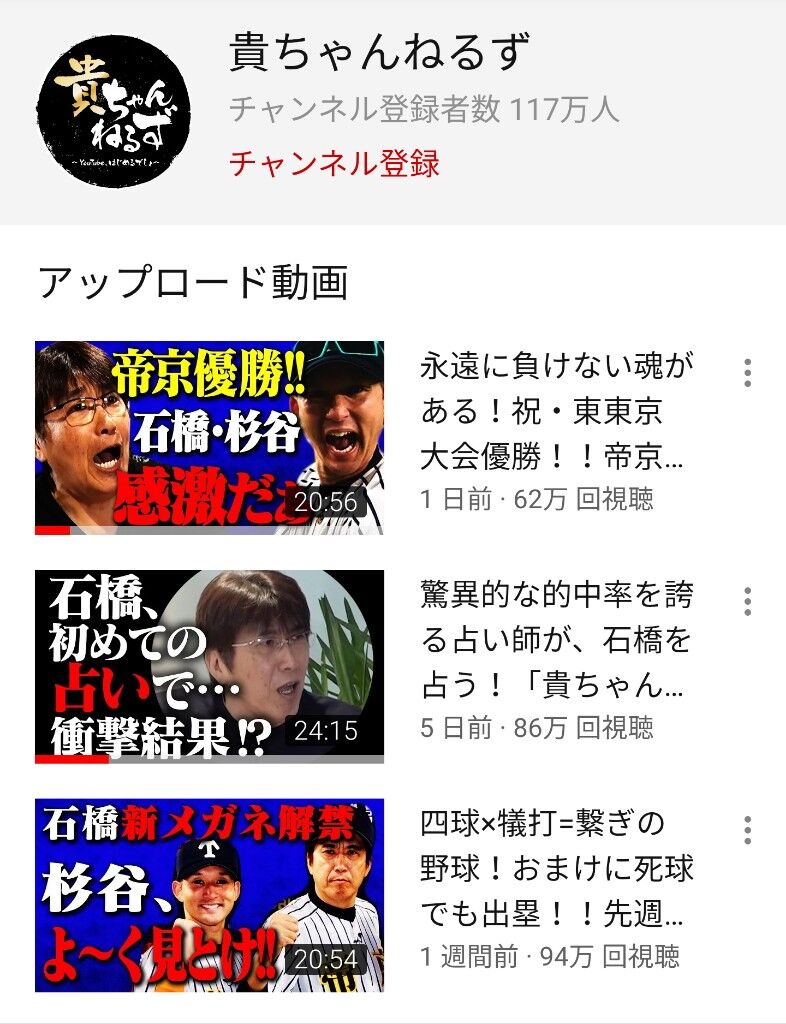
Task: Open the 貴ちゃんねるず channel avatar
Action: pos(114,112)
